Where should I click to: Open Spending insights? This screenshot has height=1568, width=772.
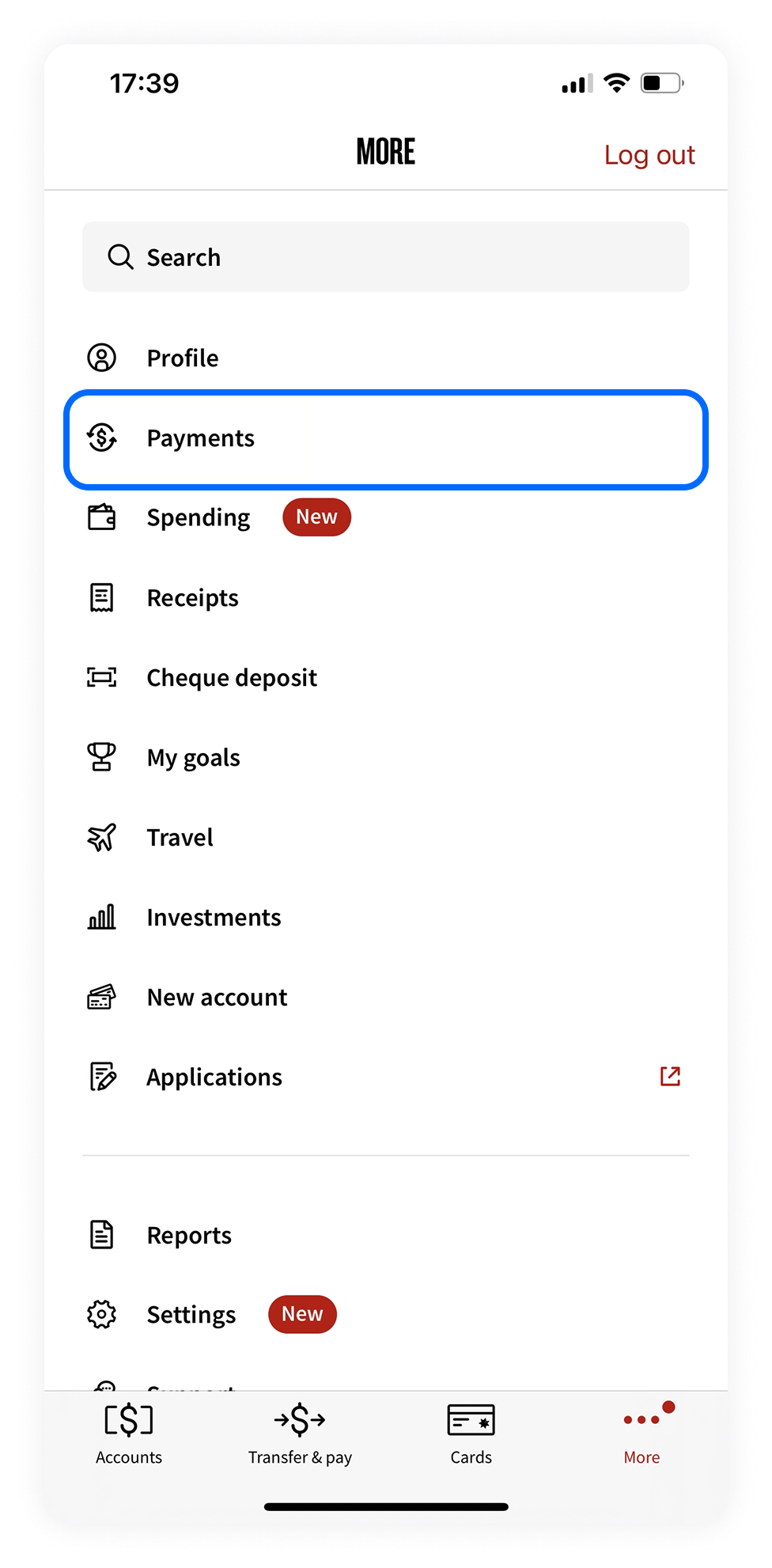click(199, 518)
